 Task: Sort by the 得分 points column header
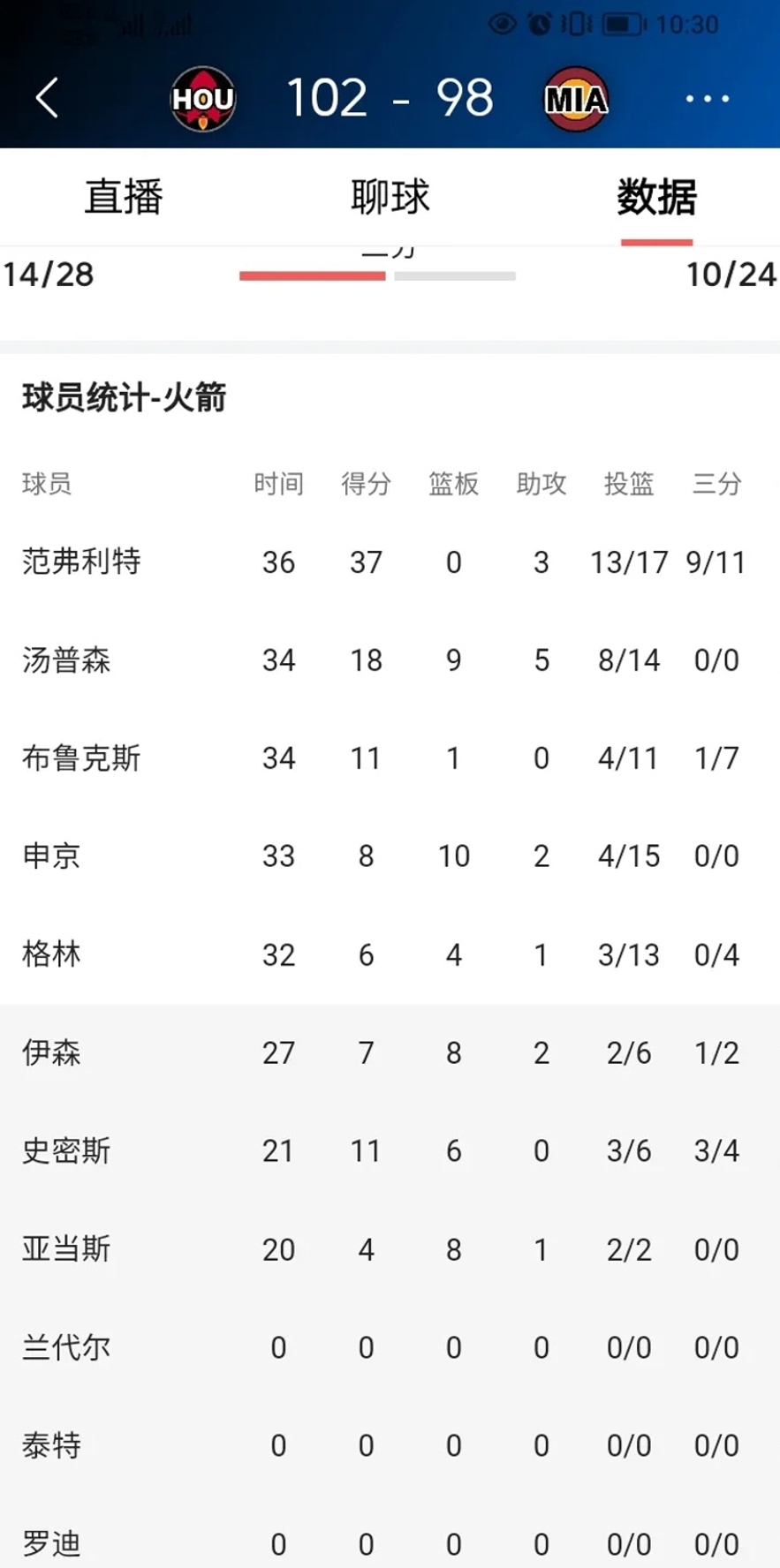coord(366,482)
